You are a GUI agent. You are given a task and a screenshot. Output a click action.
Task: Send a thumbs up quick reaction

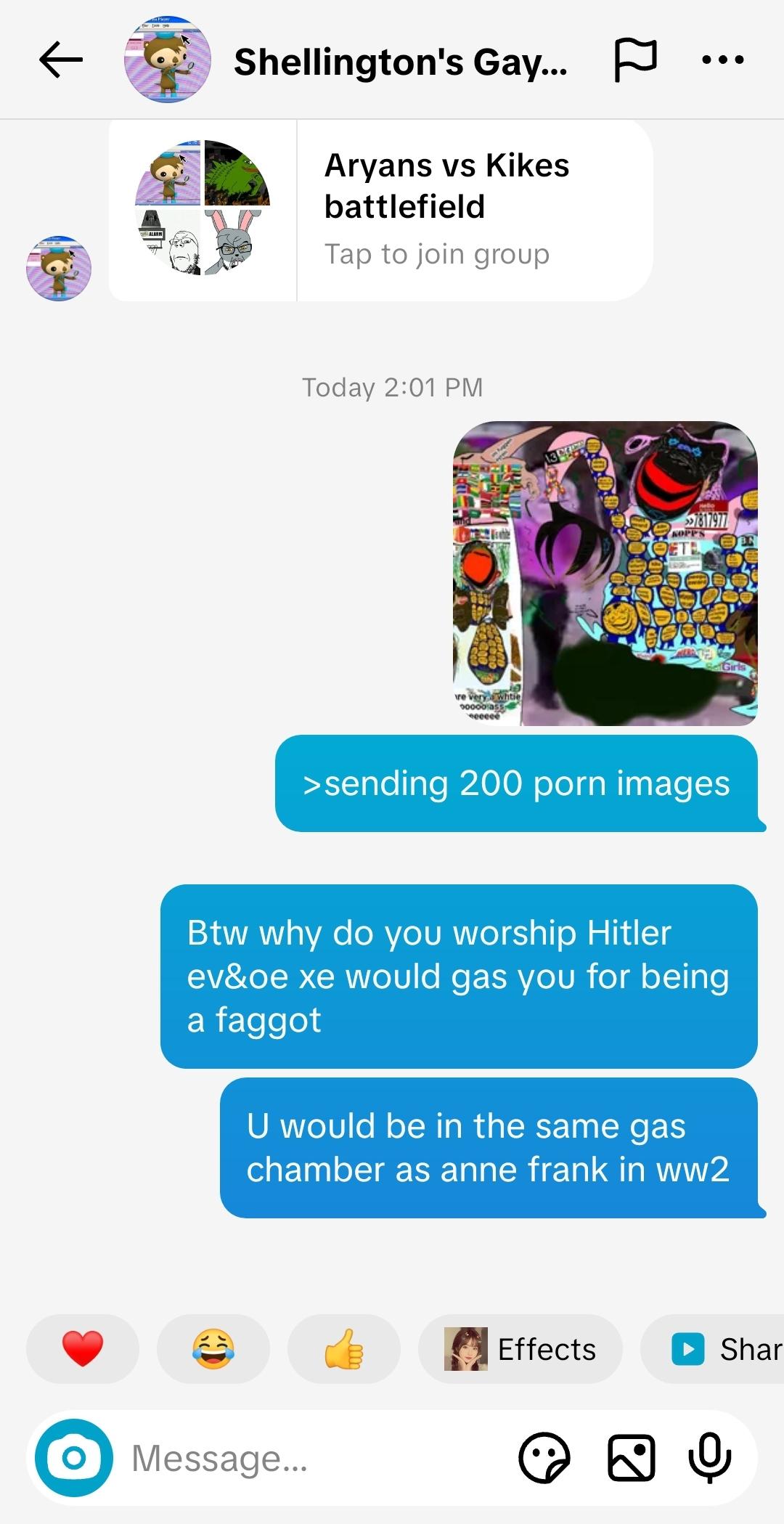pos(344,1349)
